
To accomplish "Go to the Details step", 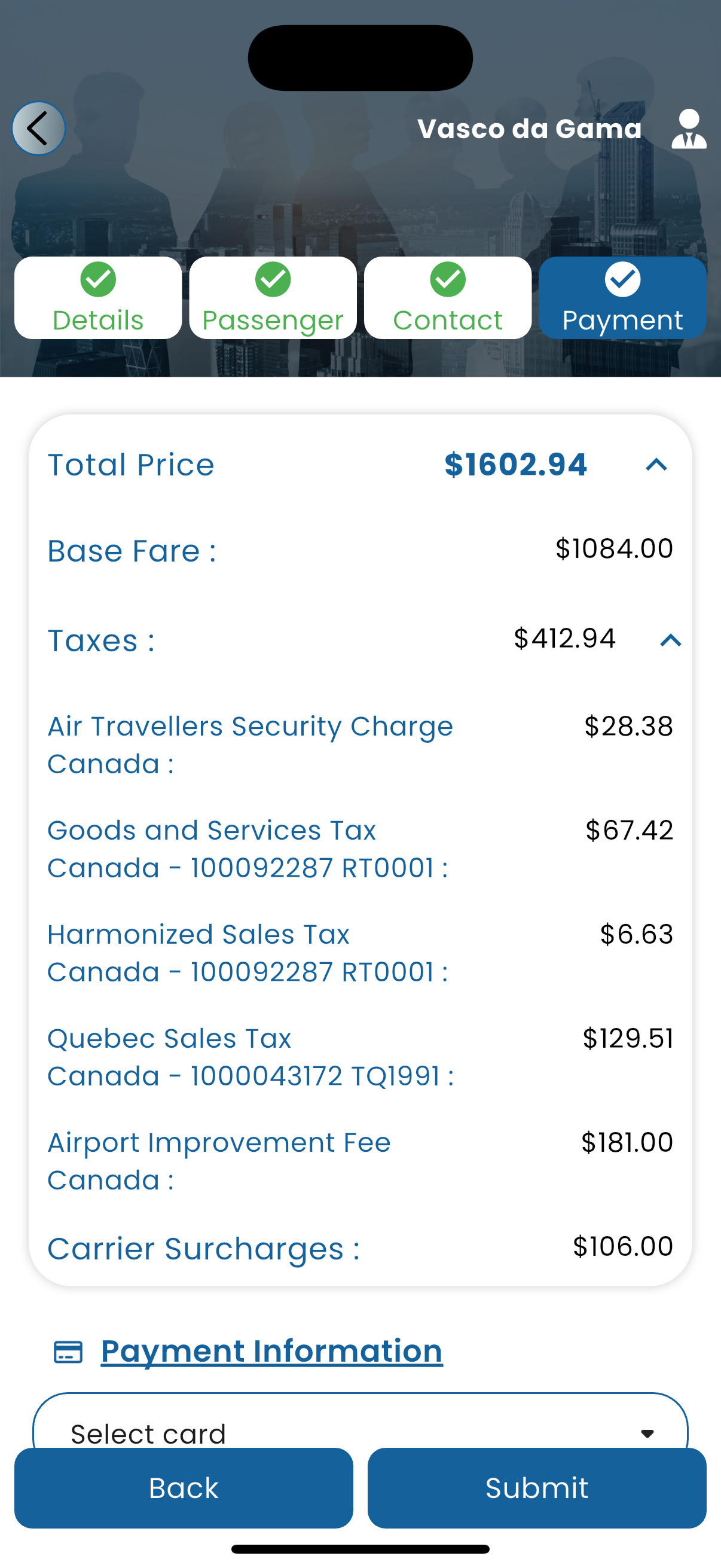I will (98, 298).
